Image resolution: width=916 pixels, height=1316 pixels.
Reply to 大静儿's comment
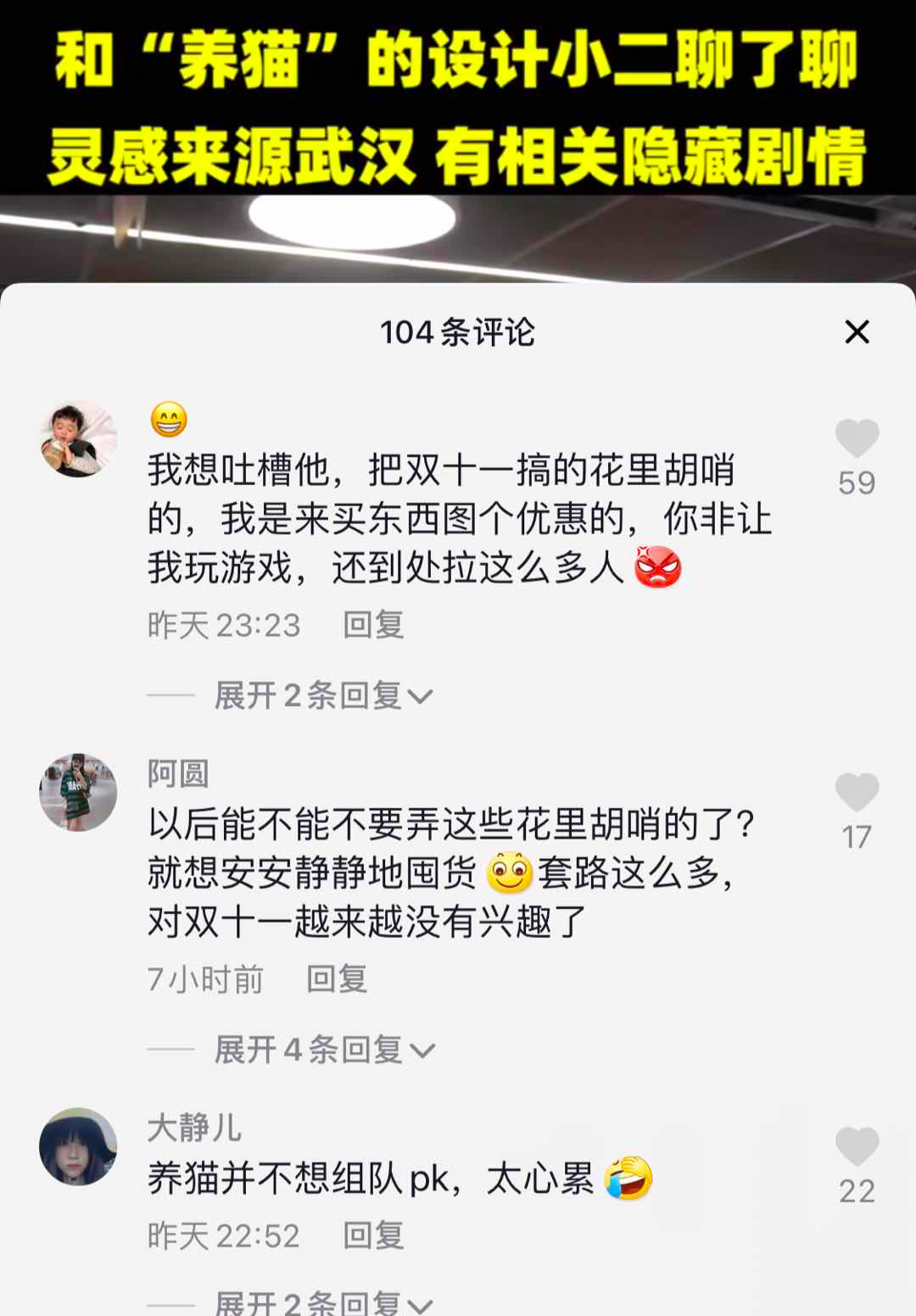(373, 1235)
